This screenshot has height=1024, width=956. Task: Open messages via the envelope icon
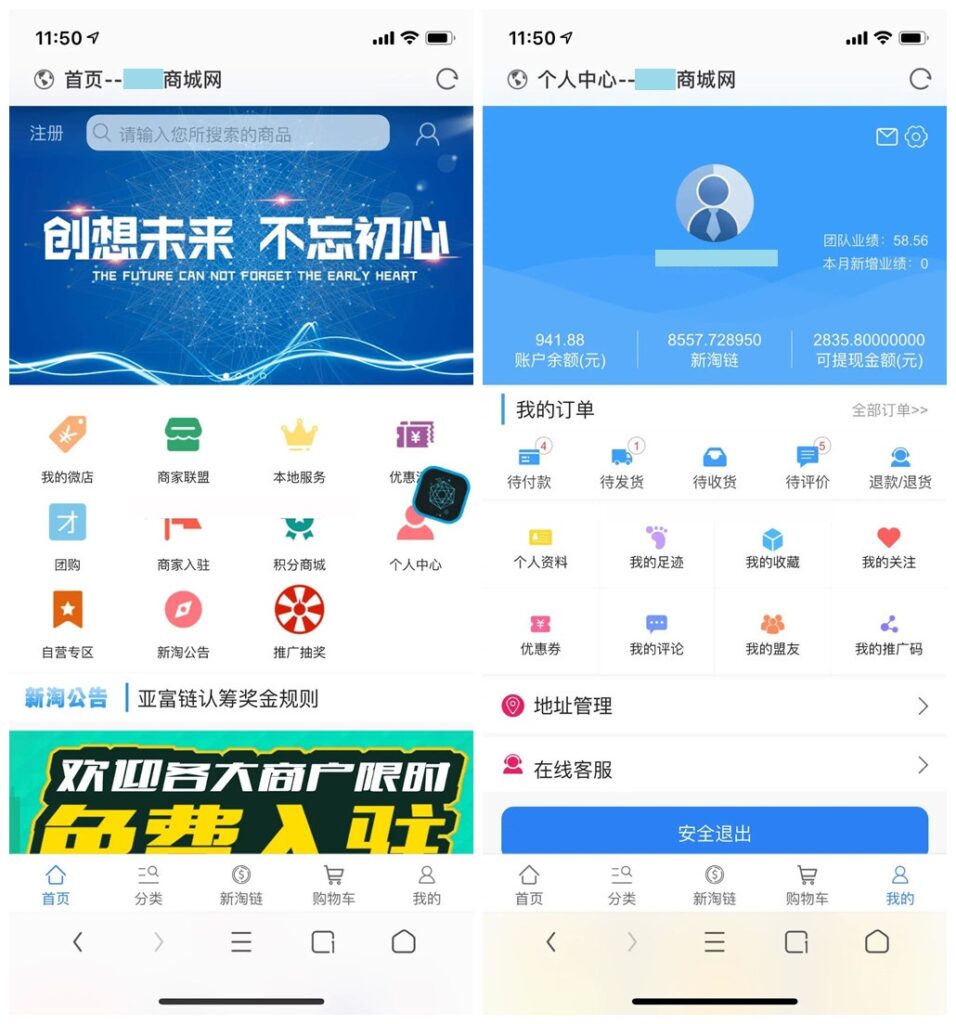click(887, 137)
